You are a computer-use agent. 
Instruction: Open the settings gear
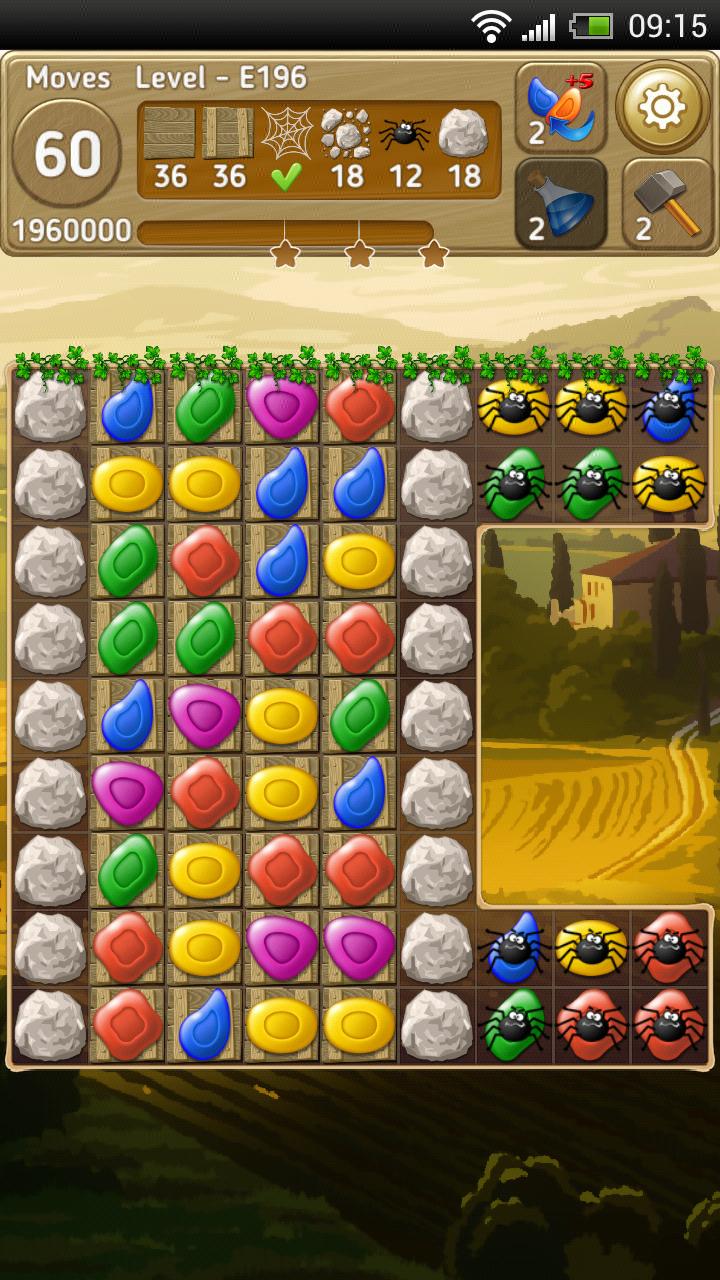tap(662, 106)
